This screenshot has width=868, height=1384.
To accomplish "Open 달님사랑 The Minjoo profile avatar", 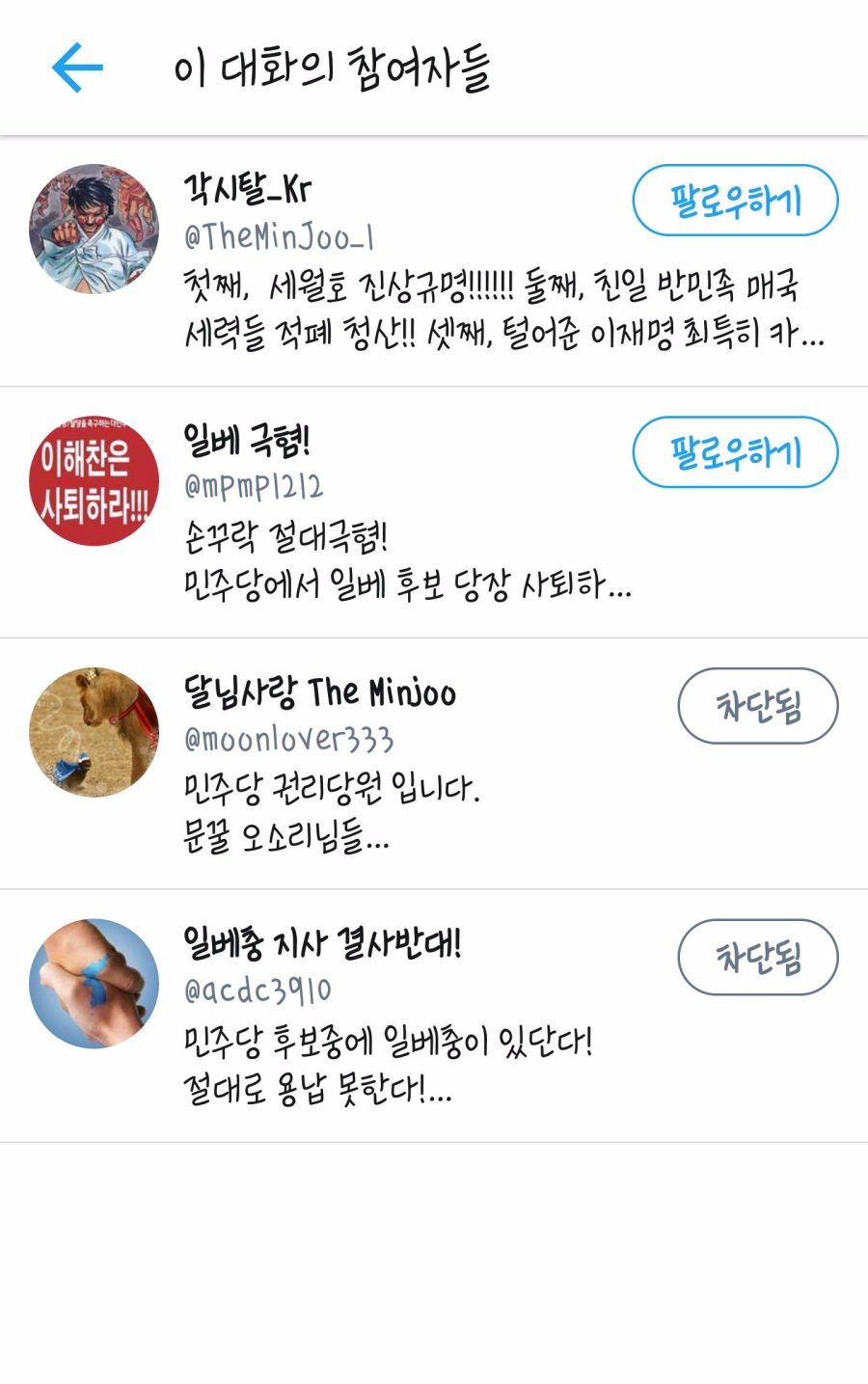I will click(94, 732).
